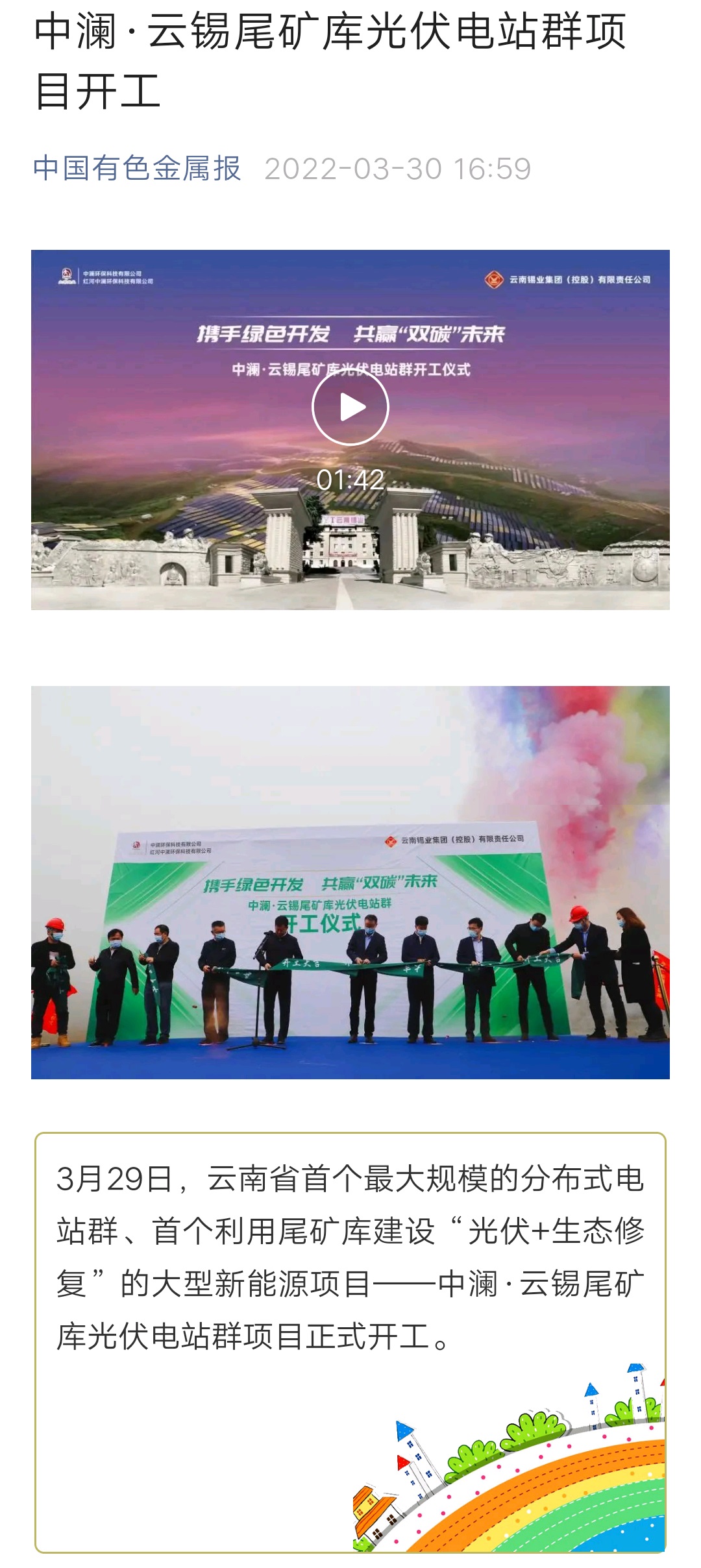The image size is (701, 1568).
Task: Play the 01:42 ceremony video
Action: click(x=350, y=408)
